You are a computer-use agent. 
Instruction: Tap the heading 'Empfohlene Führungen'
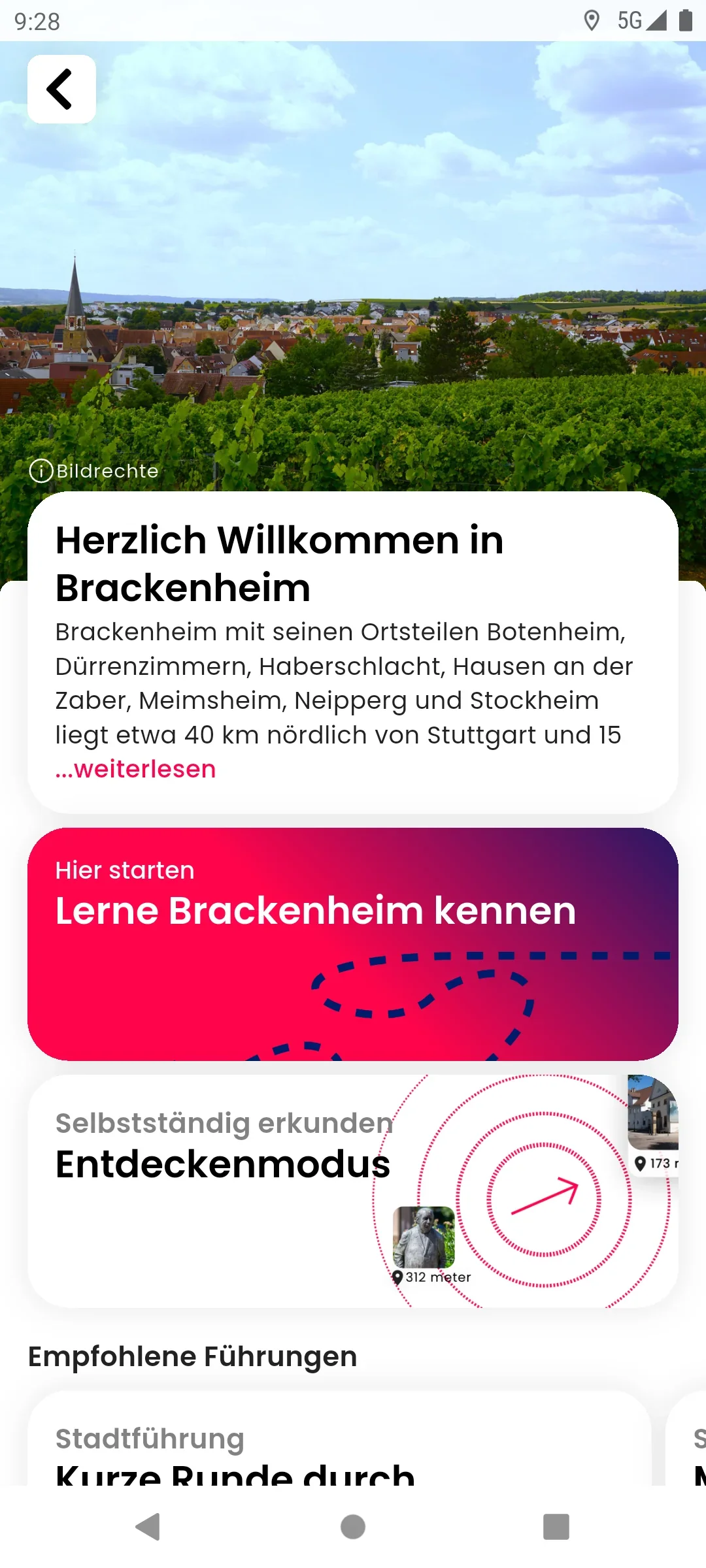192,1355
